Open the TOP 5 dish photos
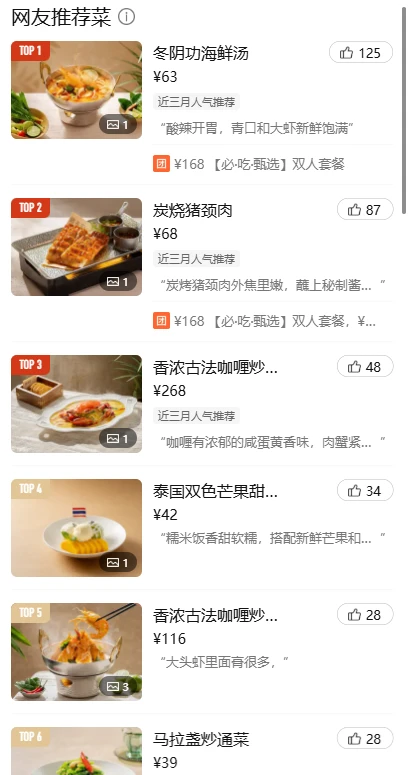This screenshot has height=775, width=409. click(77, 652)
